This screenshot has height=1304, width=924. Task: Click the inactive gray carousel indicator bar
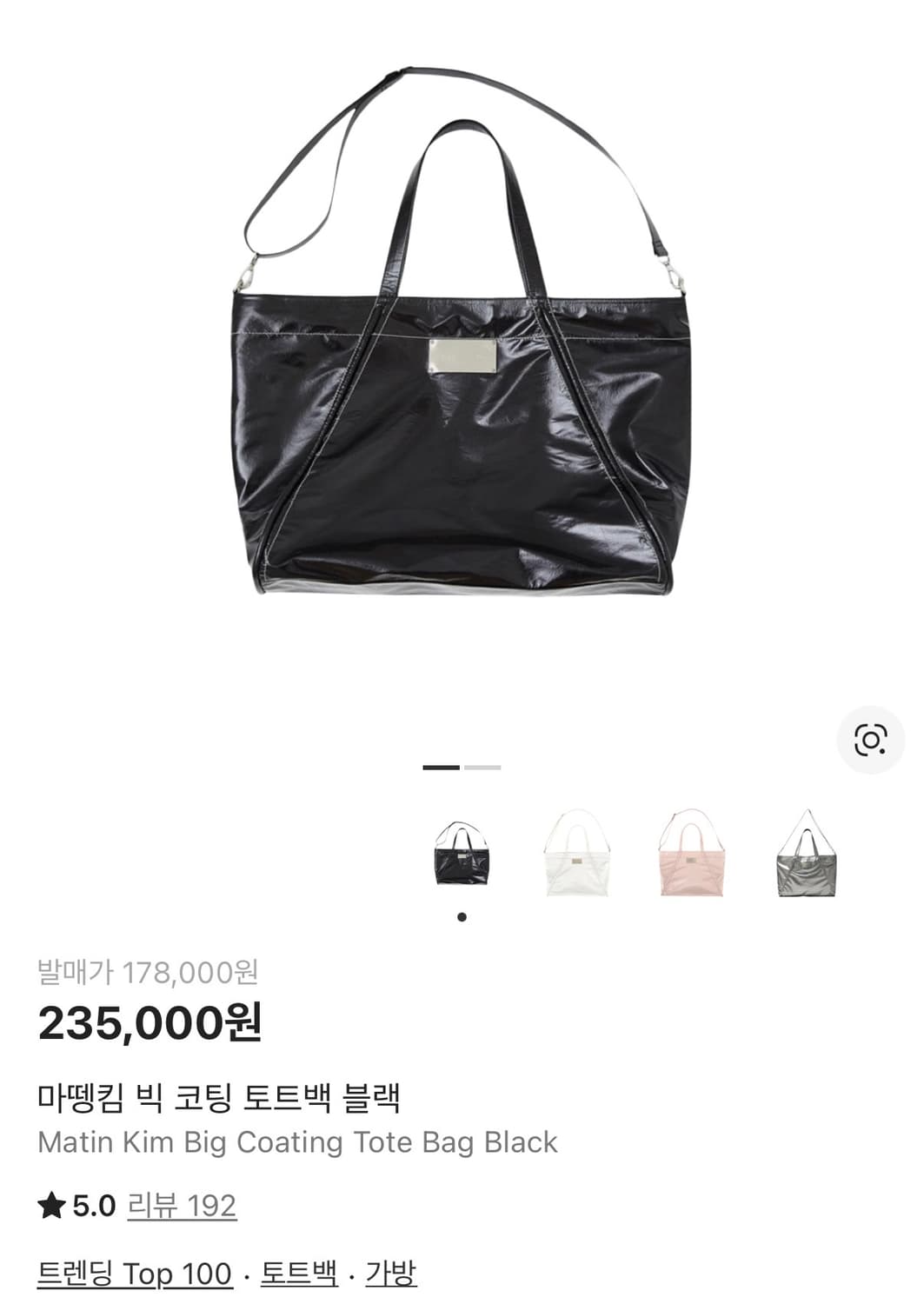[x=482, y=768]
